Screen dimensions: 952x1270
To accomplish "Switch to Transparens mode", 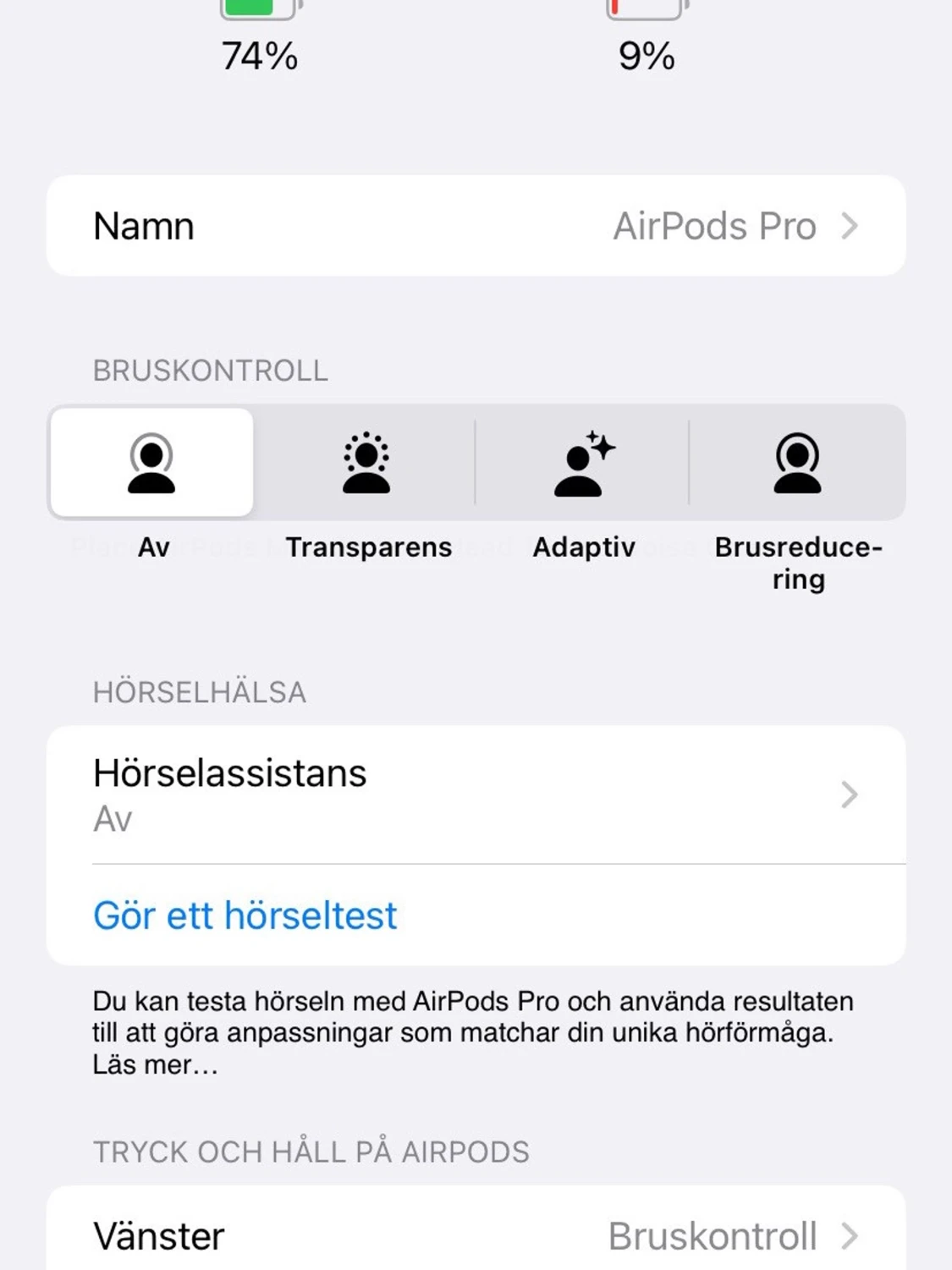I will click(x=366, y=463).
